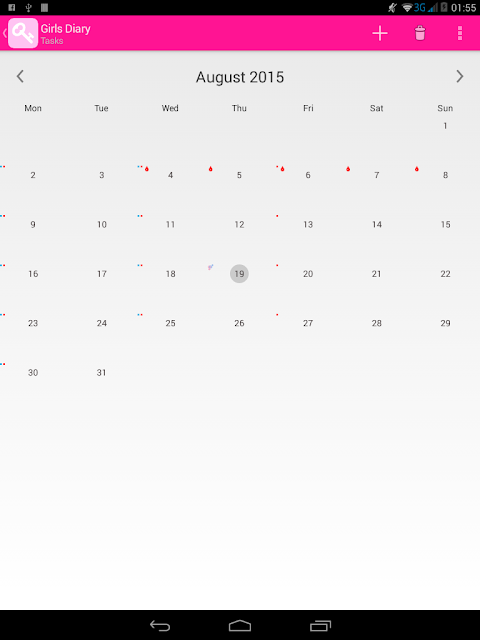The height and width of the screenshot is (640, 480).
Task: Select August 22 on the calendar
Action: (445, 274)
